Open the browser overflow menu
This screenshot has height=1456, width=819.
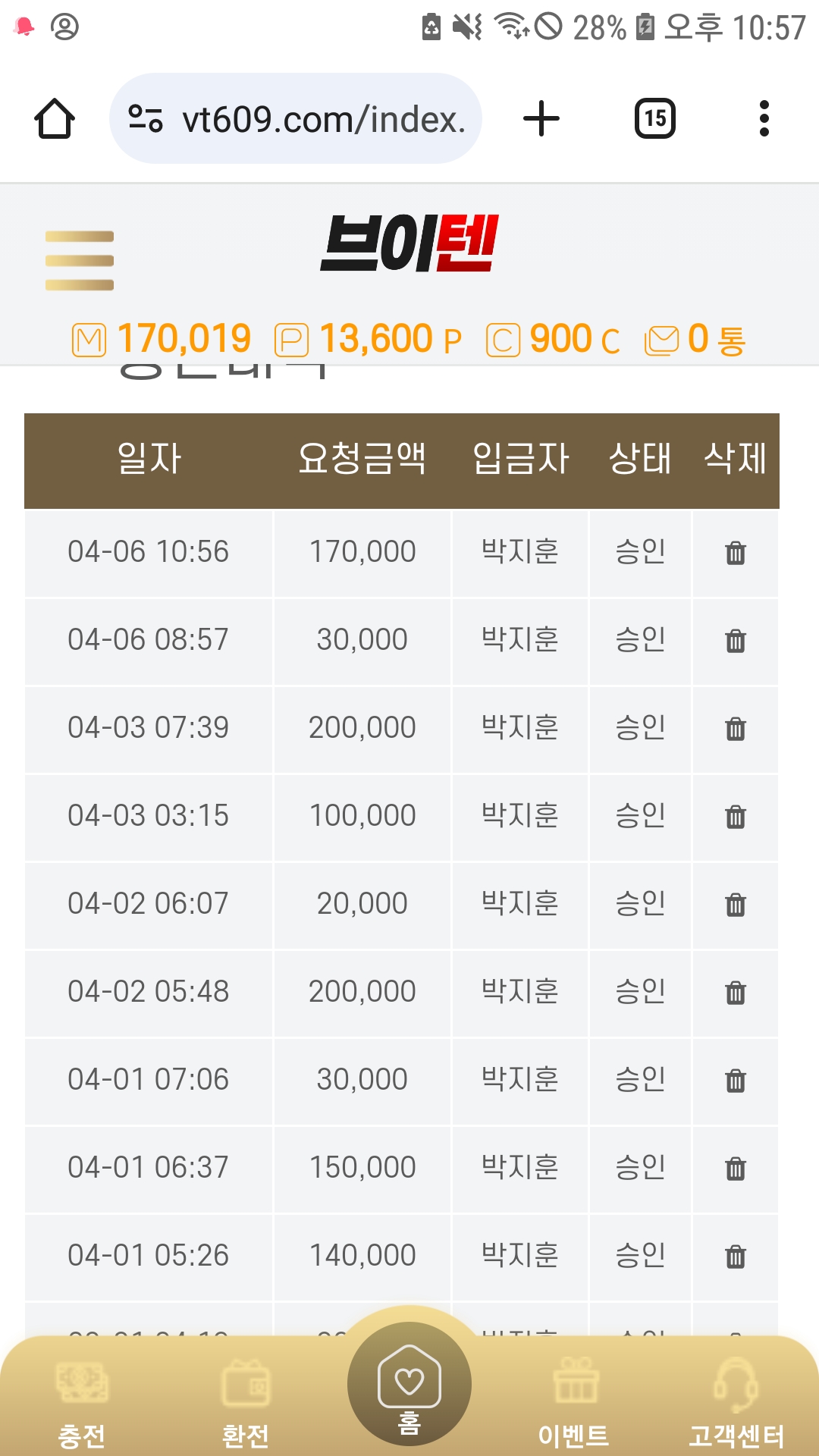(x=764, y=119)
